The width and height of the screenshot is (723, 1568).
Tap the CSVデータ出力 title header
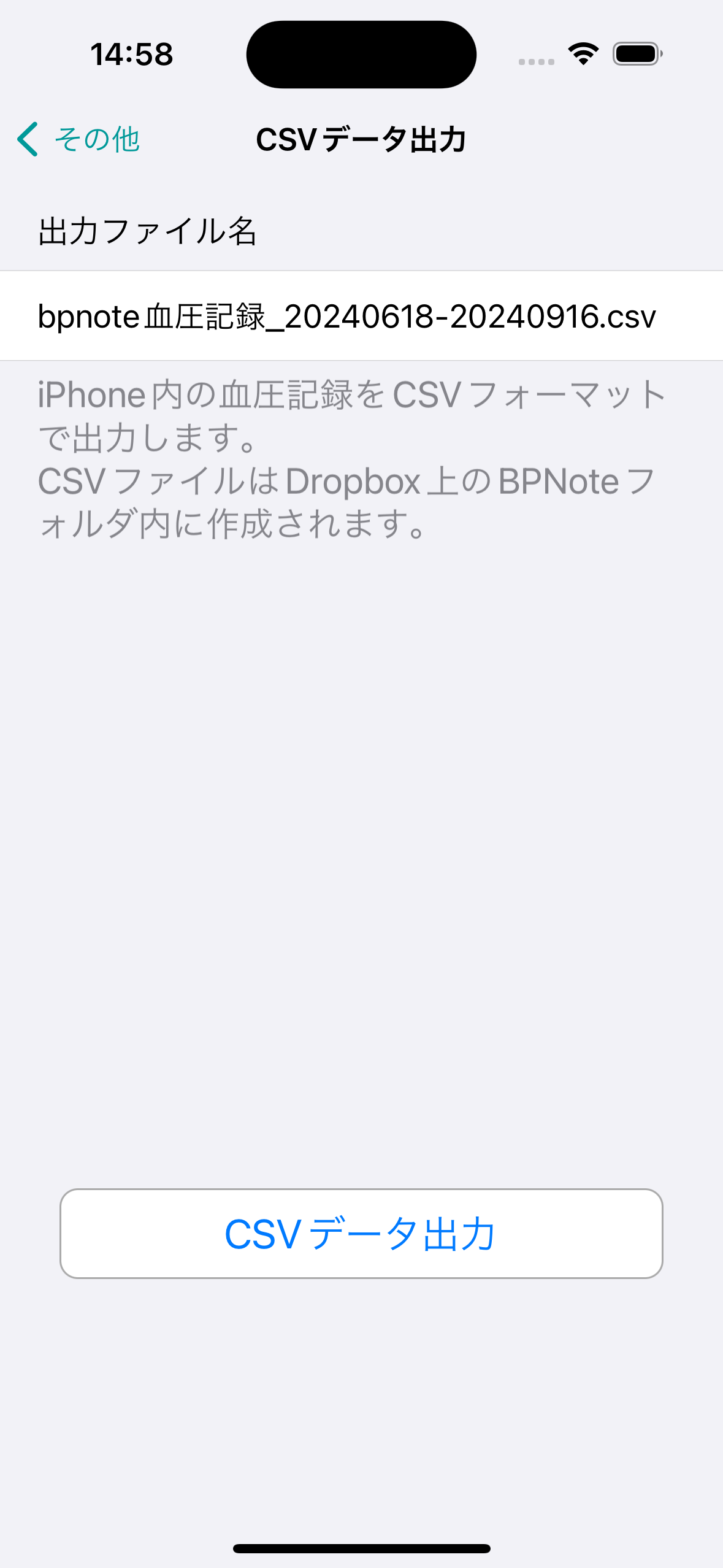point(361,139)
